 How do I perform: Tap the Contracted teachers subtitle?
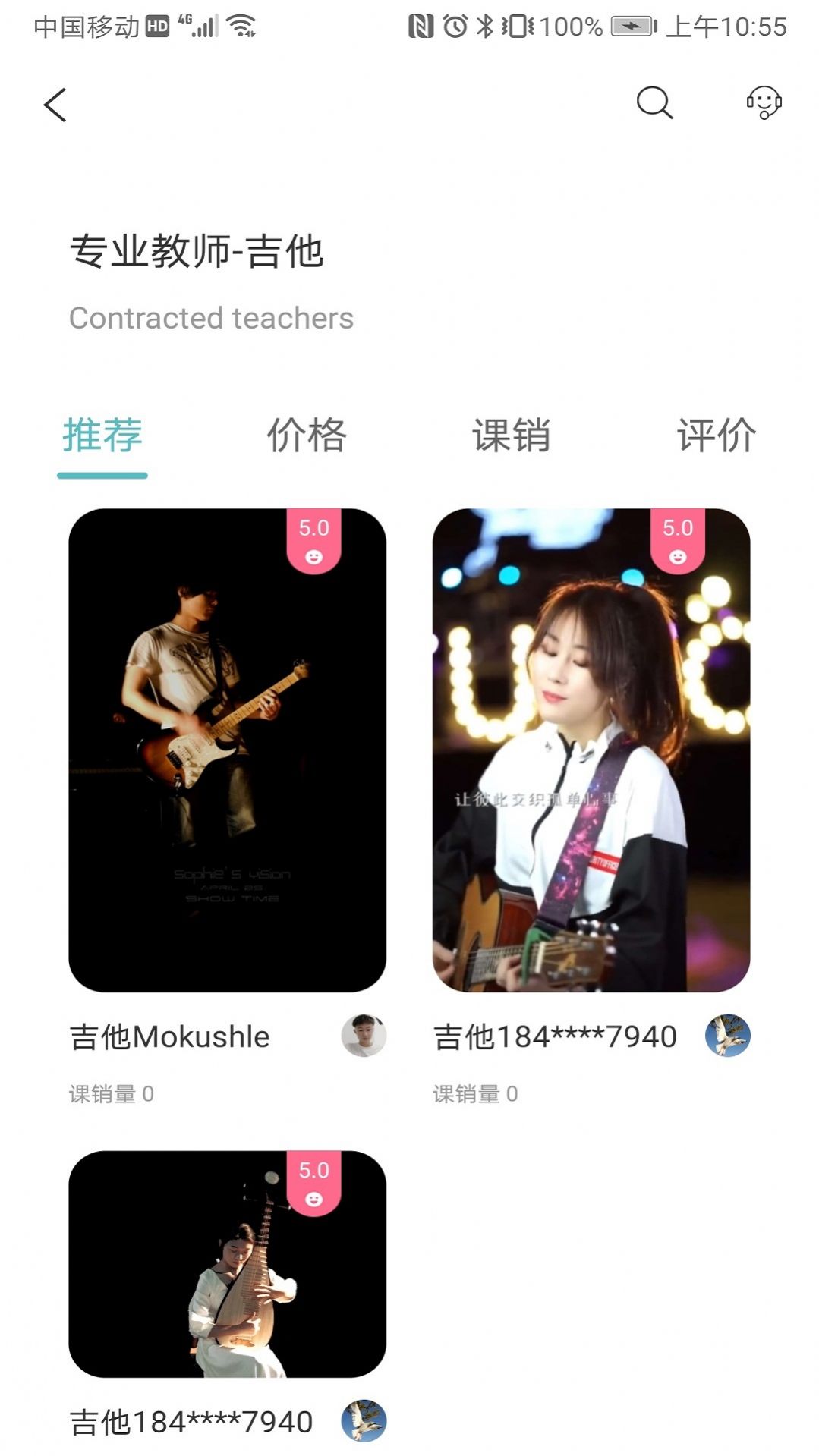[x=210, y=318]
